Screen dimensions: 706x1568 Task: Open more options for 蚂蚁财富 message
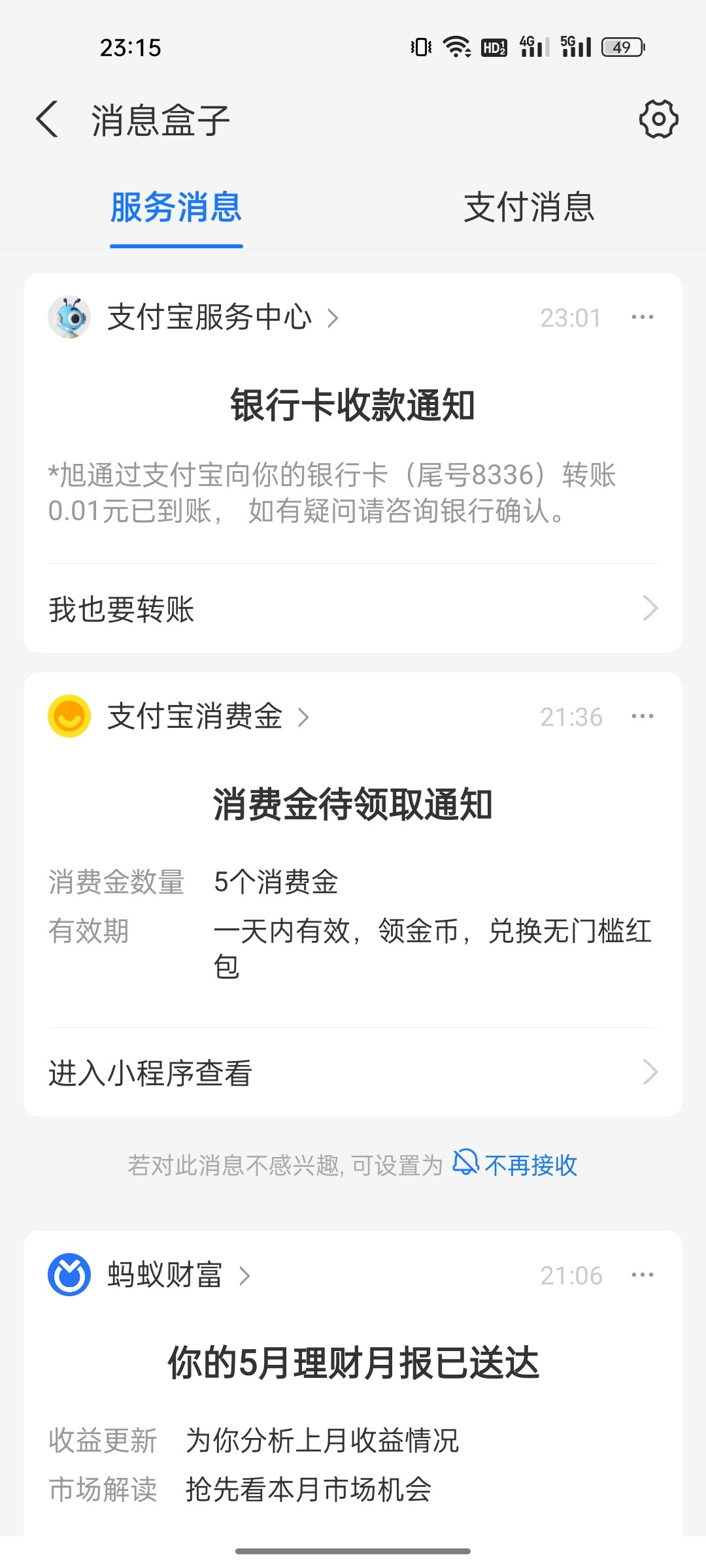click(642, 1275)
